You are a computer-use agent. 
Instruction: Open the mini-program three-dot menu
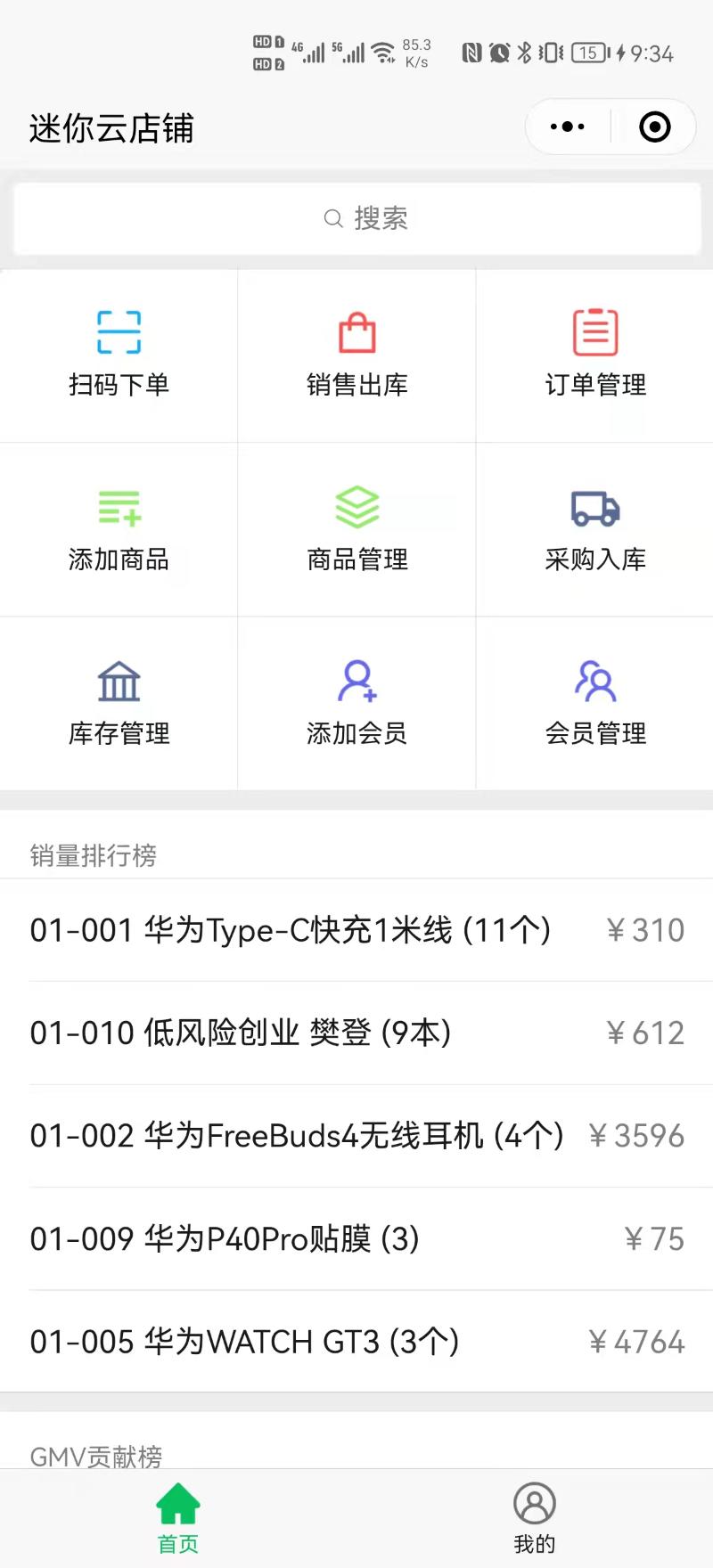click(568, 127)
